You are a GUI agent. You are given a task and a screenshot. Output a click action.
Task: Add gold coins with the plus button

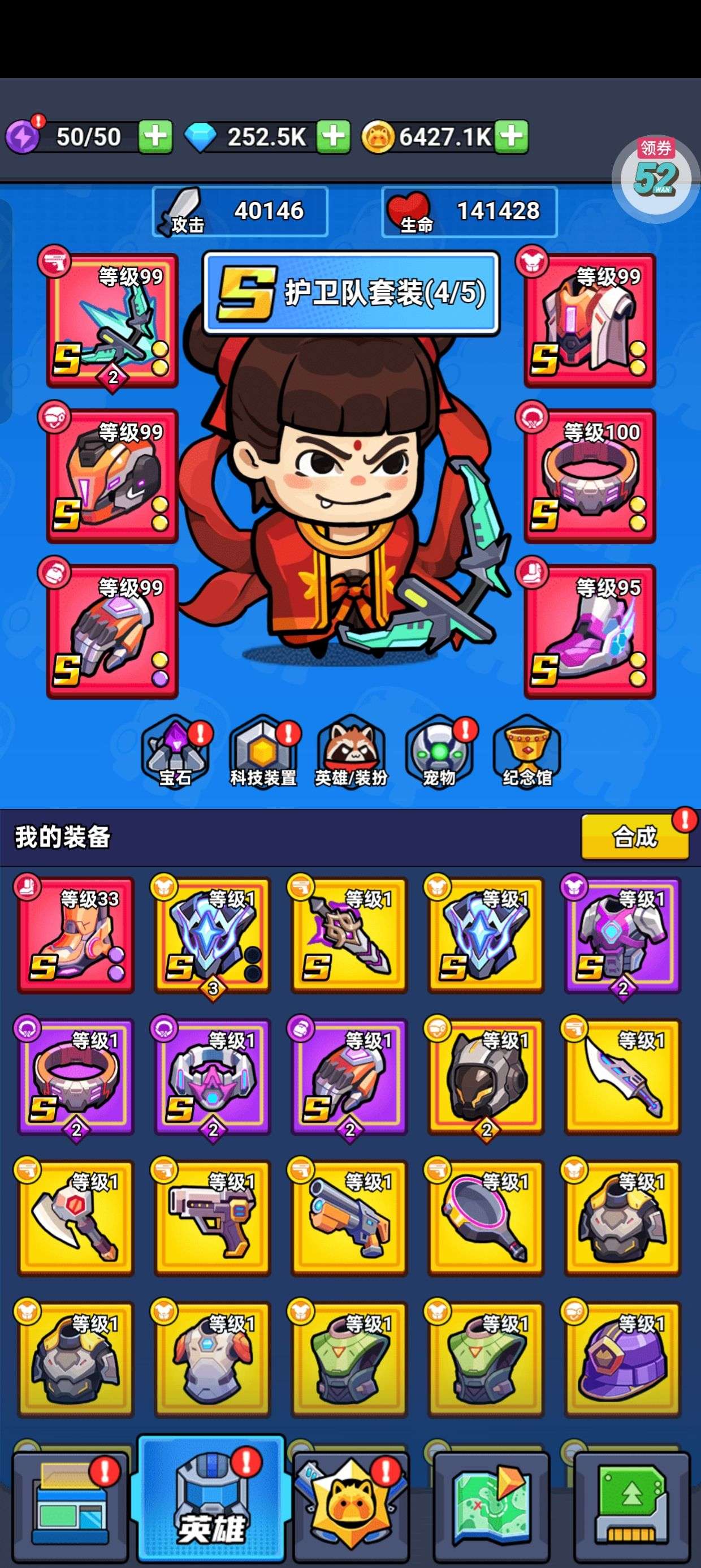click(511, 136)
